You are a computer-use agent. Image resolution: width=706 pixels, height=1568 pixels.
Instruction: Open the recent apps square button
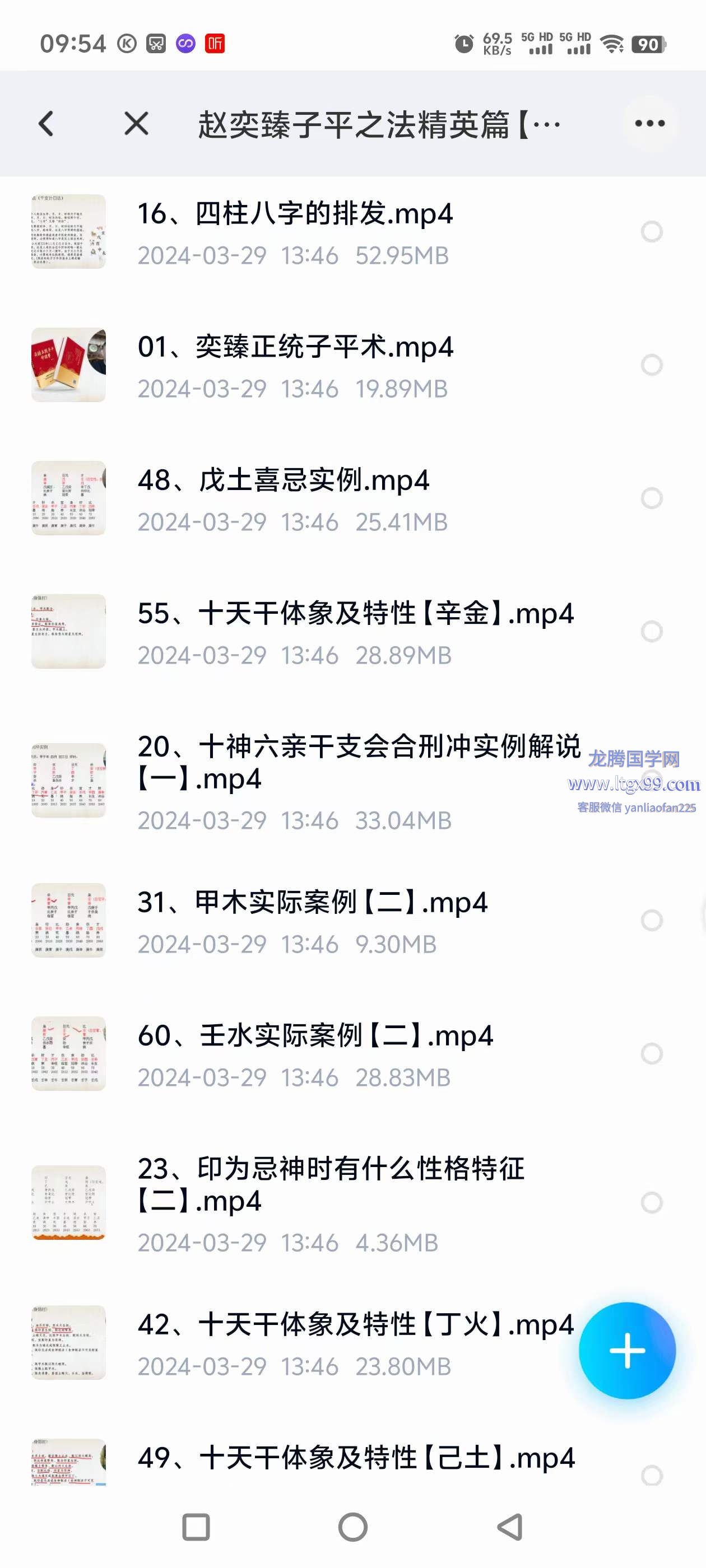(x=196, y=1527)
